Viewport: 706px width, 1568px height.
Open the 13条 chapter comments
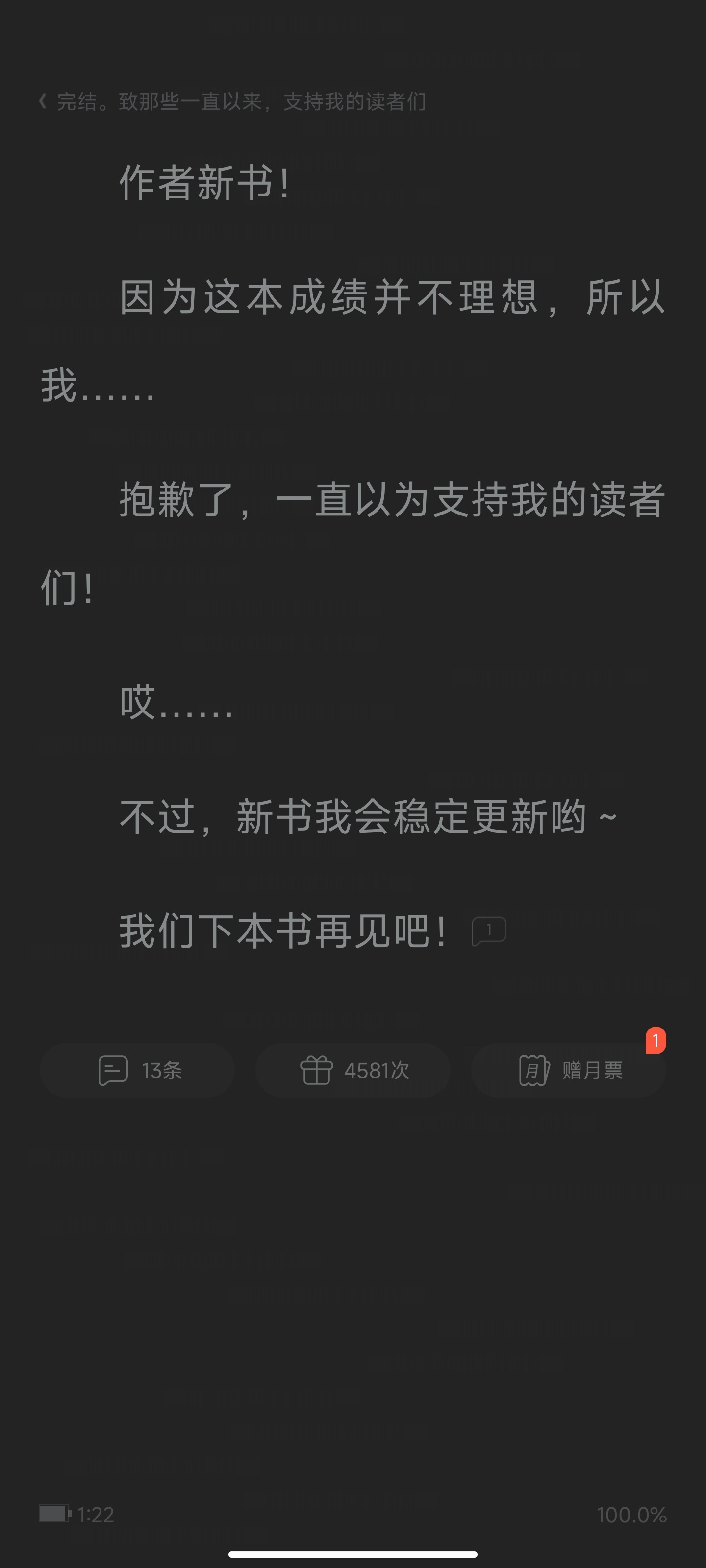coord(138,1070)
